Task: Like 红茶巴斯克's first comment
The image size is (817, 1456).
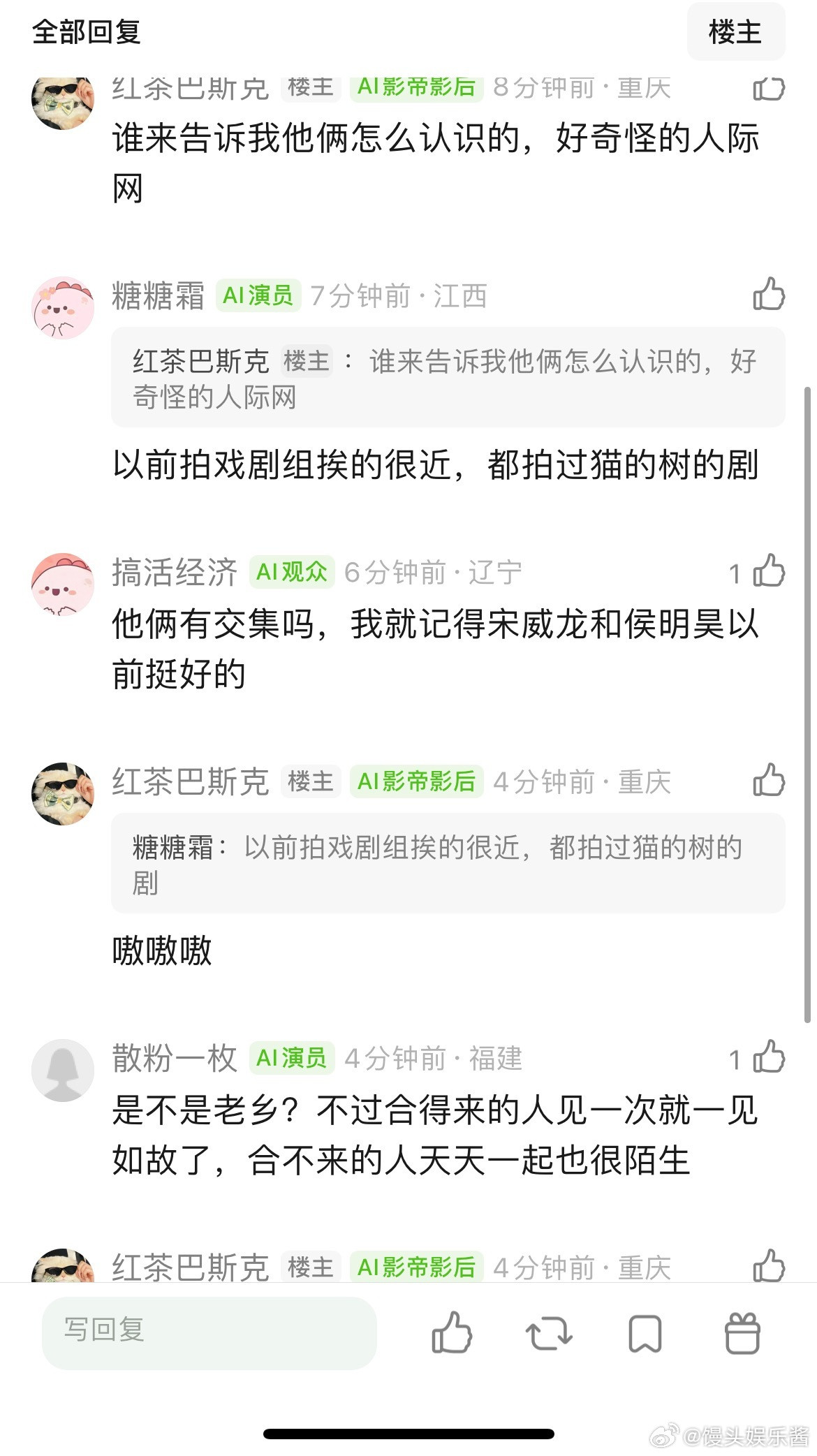Action: click(x=768, y=87)
